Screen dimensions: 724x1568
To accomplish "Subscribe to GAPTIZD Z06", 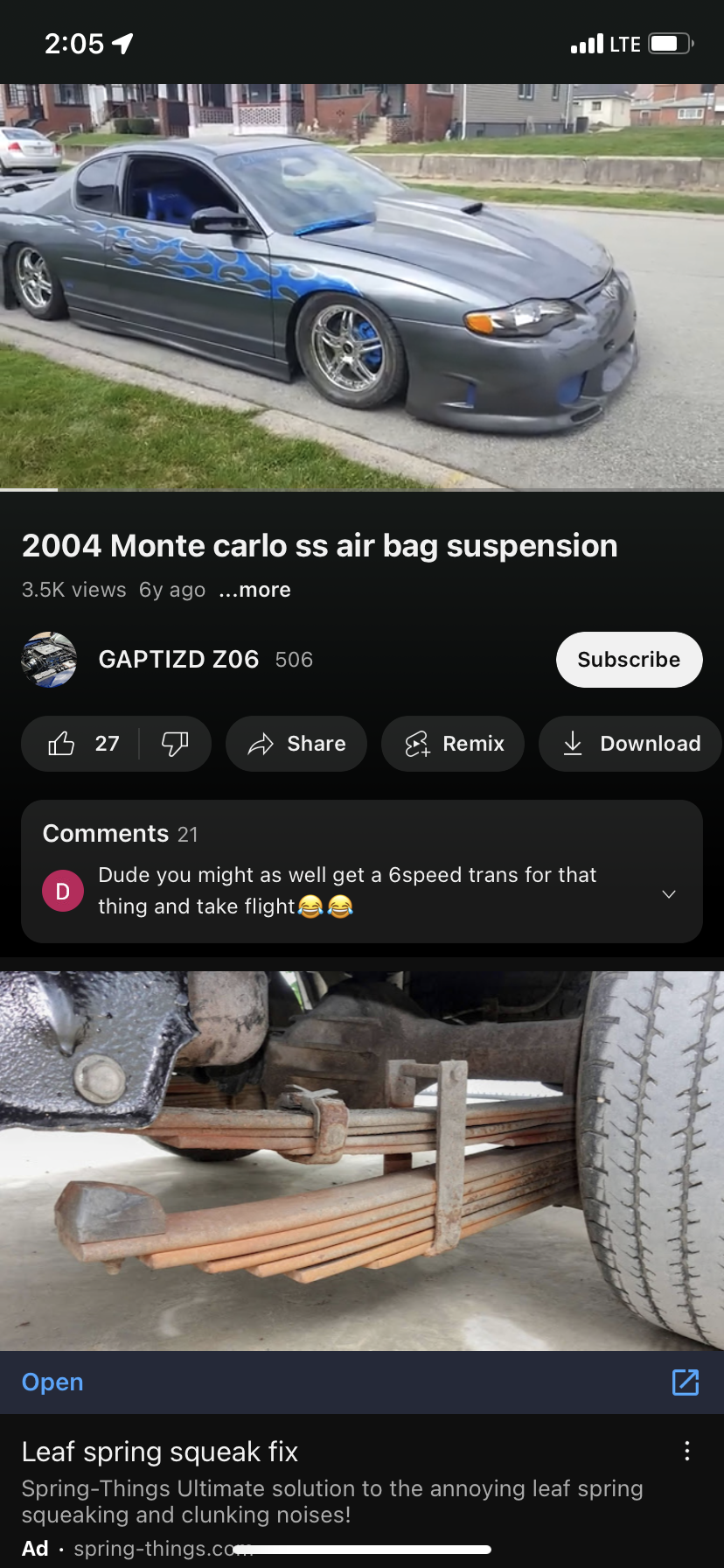I will click(x=629, y=660).
